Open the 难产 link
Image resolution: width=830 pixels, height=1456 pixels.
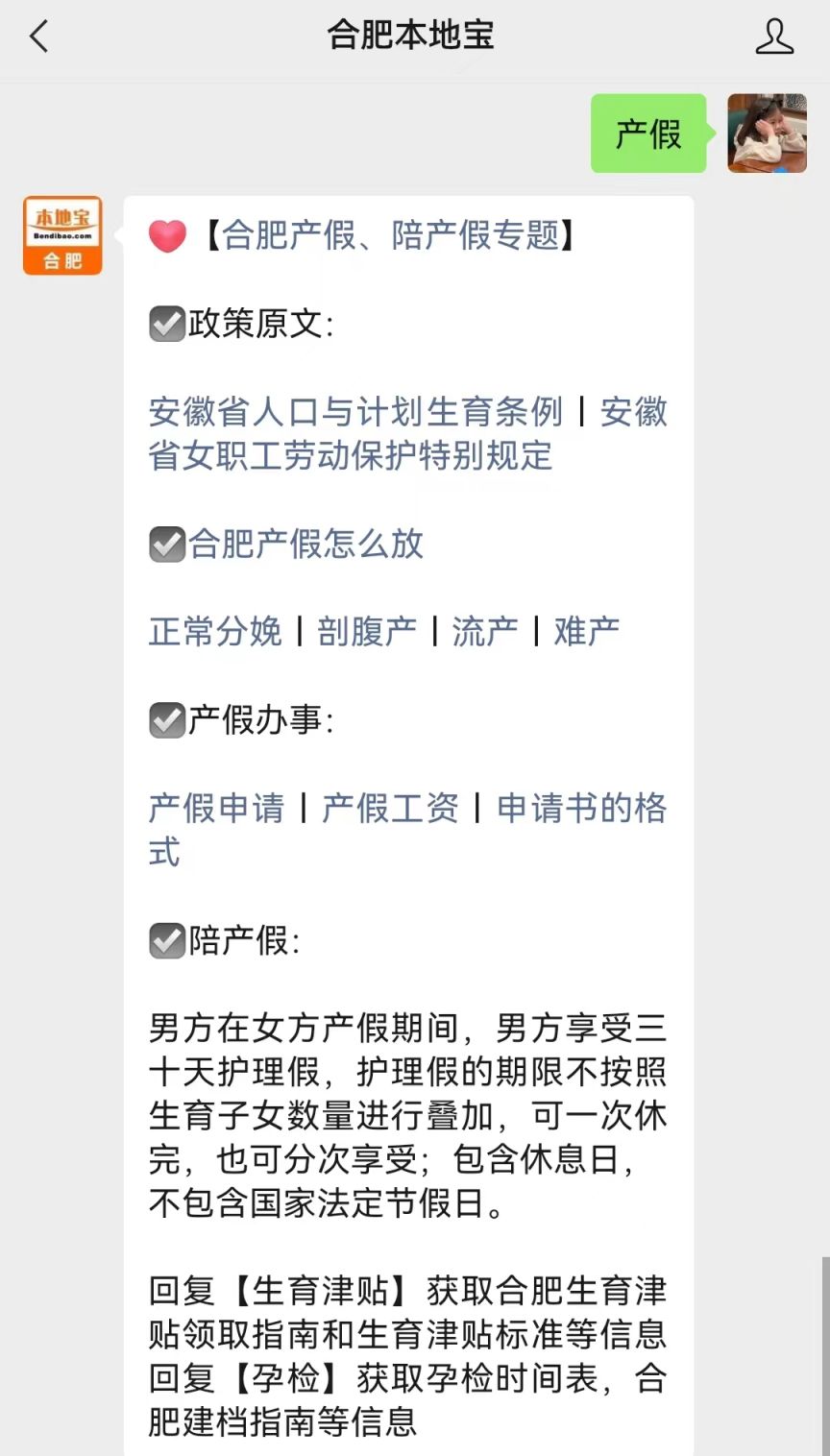coord(586,632)
